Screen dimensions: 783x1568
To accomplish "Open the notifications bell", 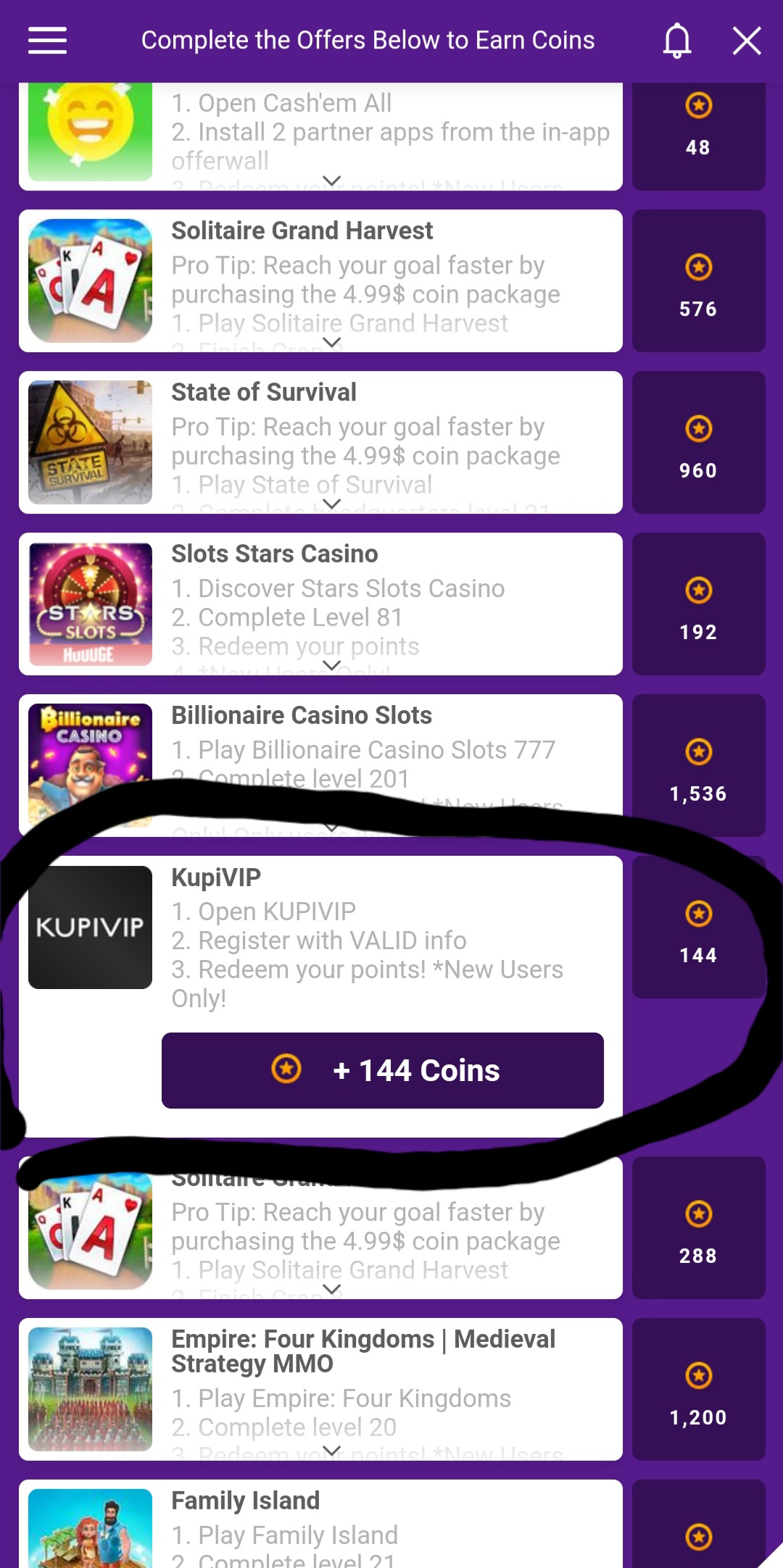I will pyautogui.click(x=676, y=41).
